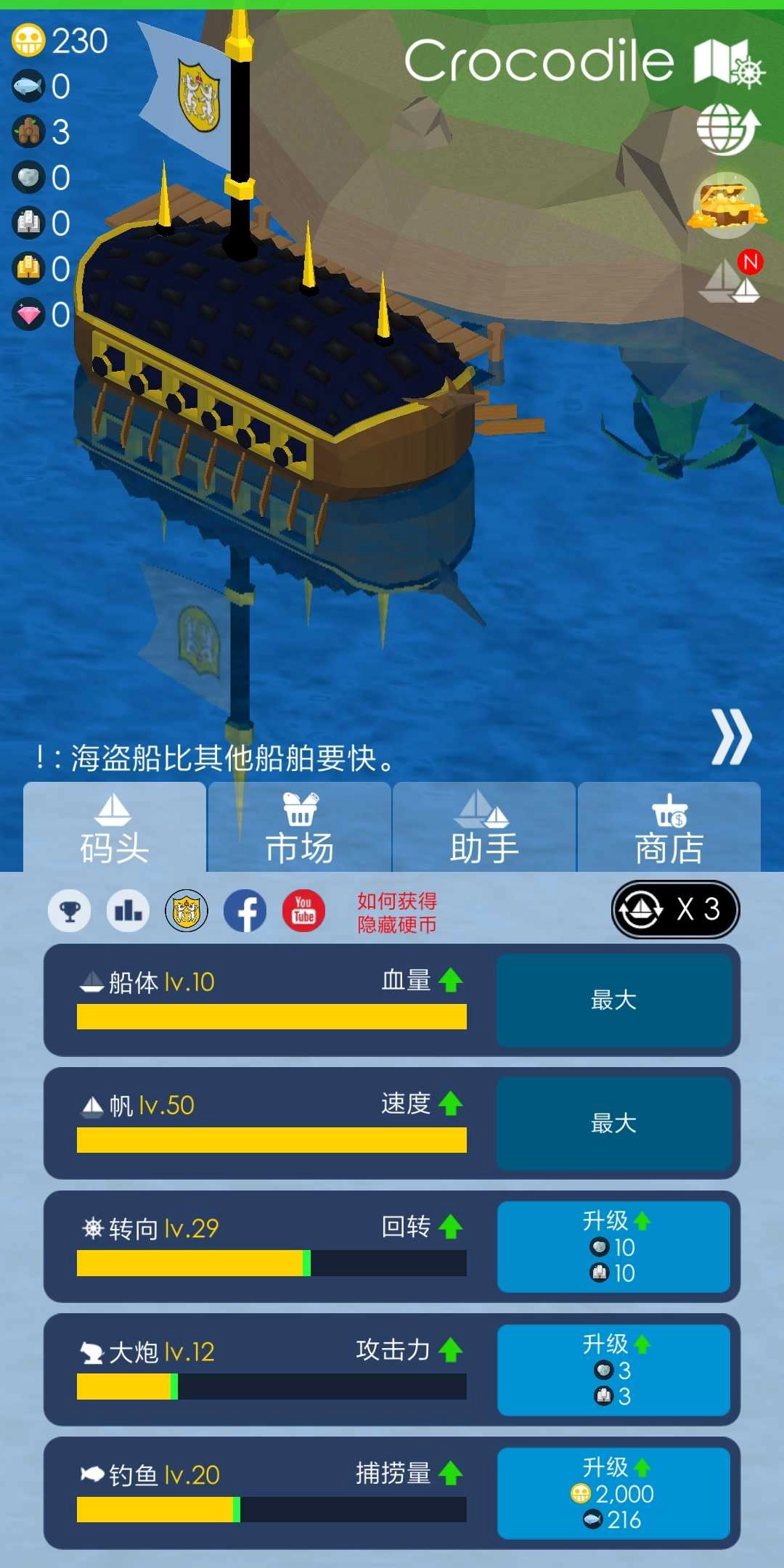The height and width of the screenshot is (1568, 784).
Task: Switch to the 码头 tab
Action: coord(115,829)
